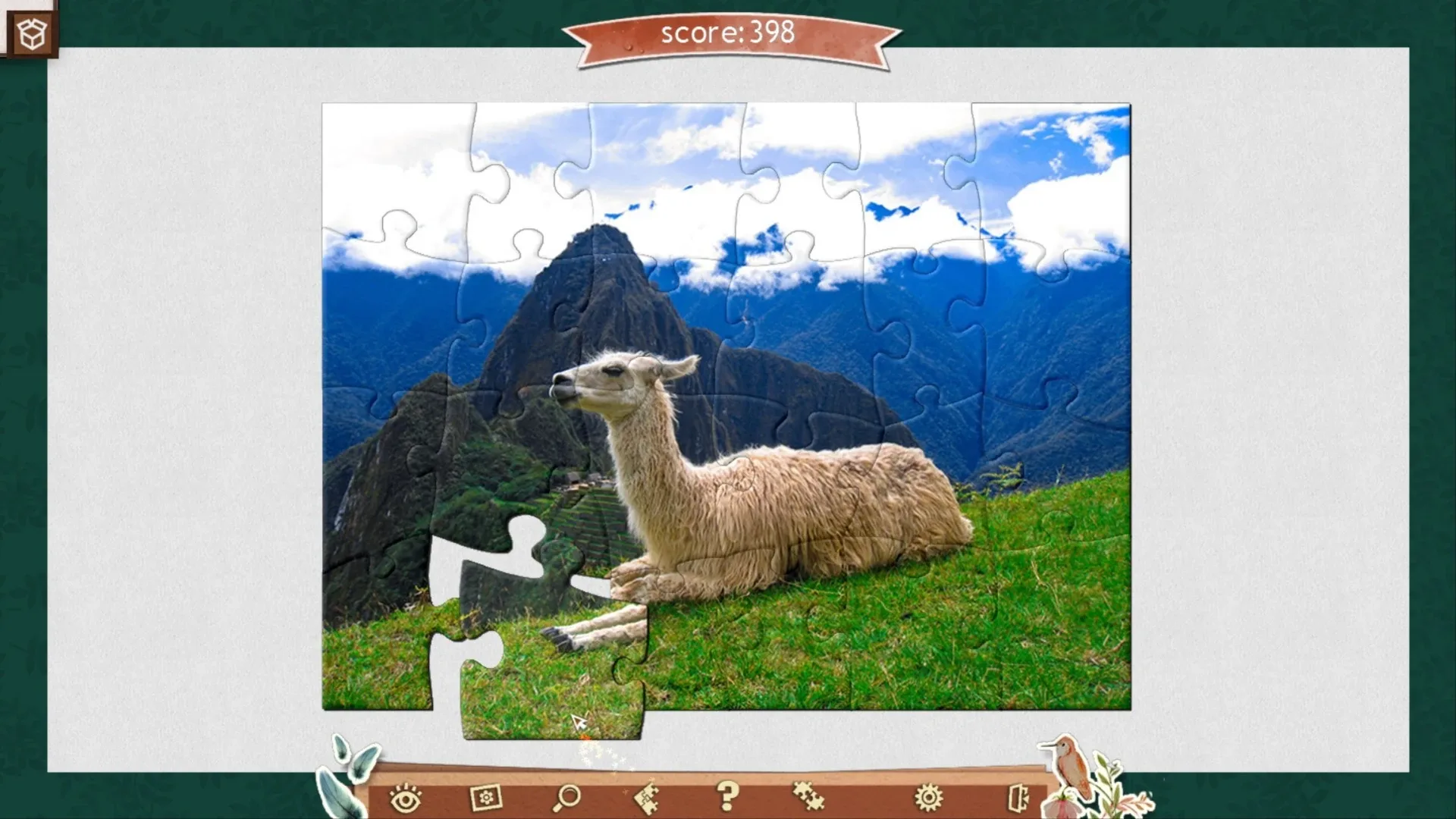1456x819 pixels.
Task: Open the box icon in the corner
Action: (32, 33)
